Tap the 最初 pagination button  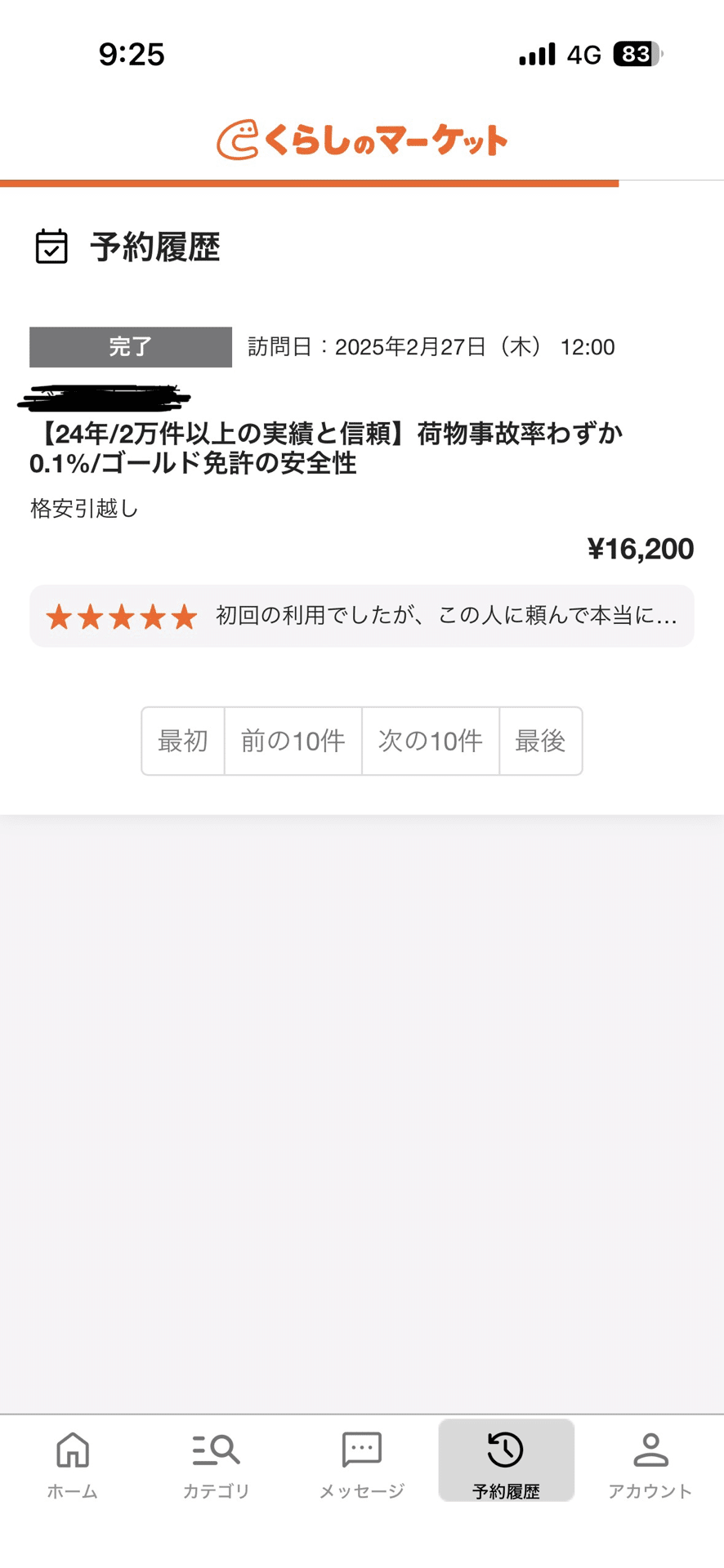tap(182, 740)
